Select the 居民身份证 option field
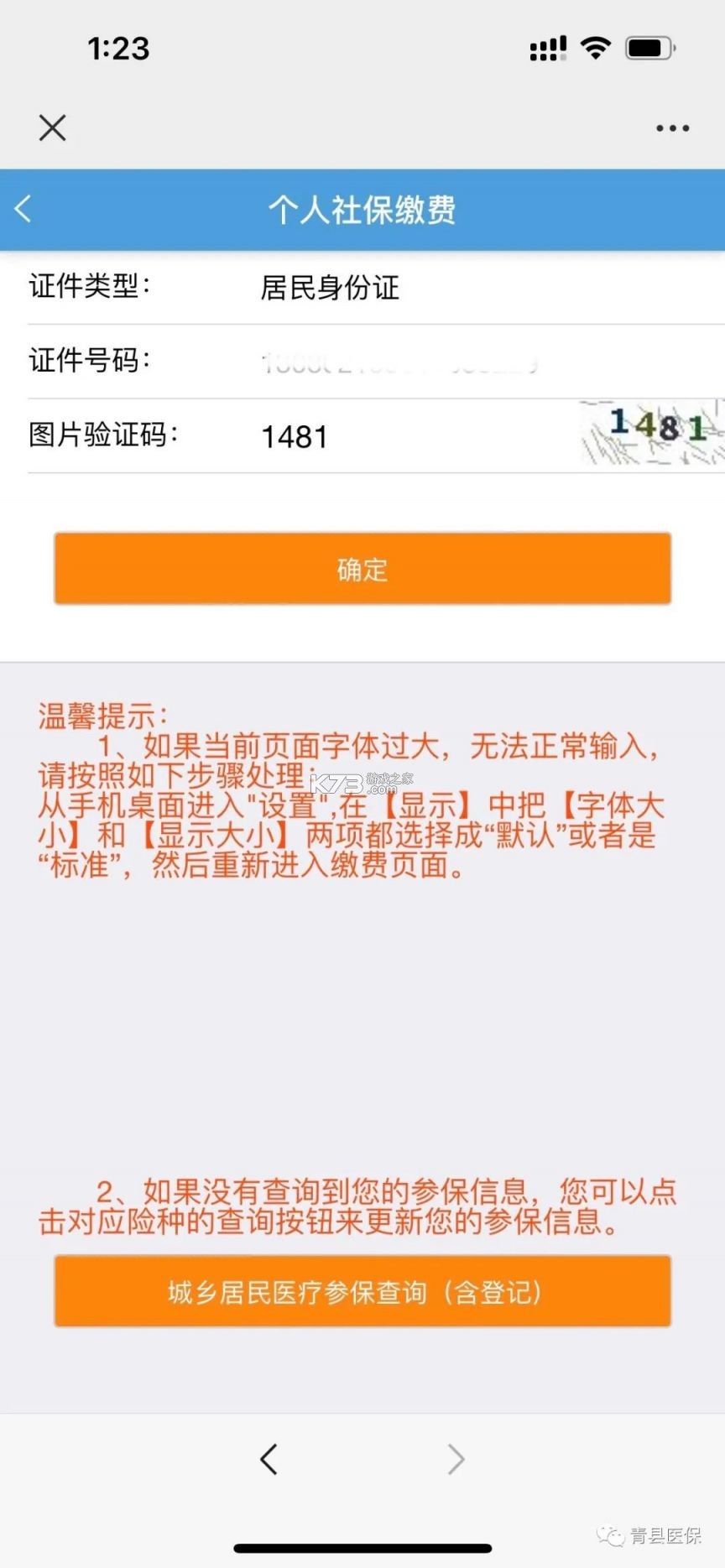Viewport: 725px width, 1568px height. (331, 288)
